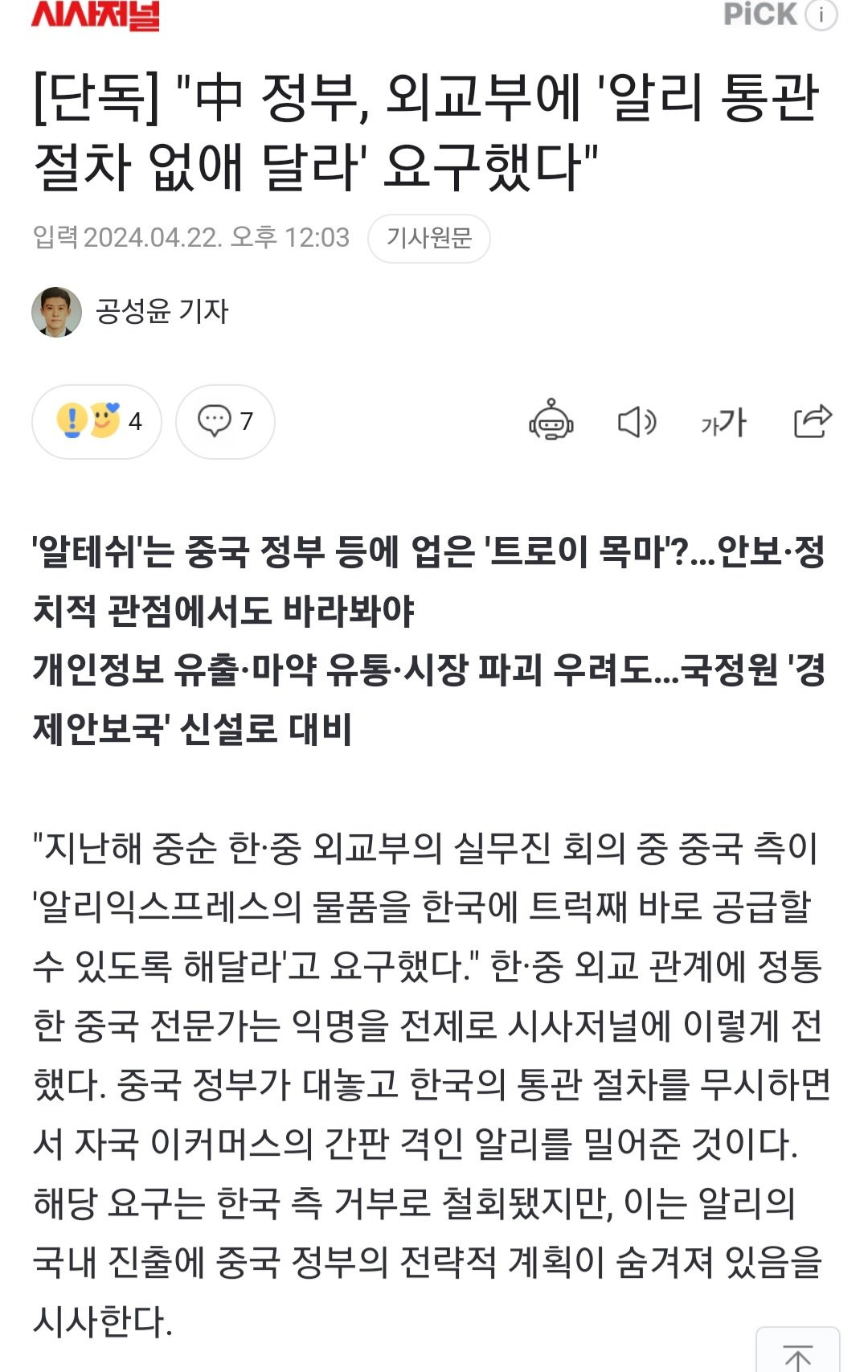Share this article
Viewport: 868px width, 1372px height.
[x=812, y=420]
